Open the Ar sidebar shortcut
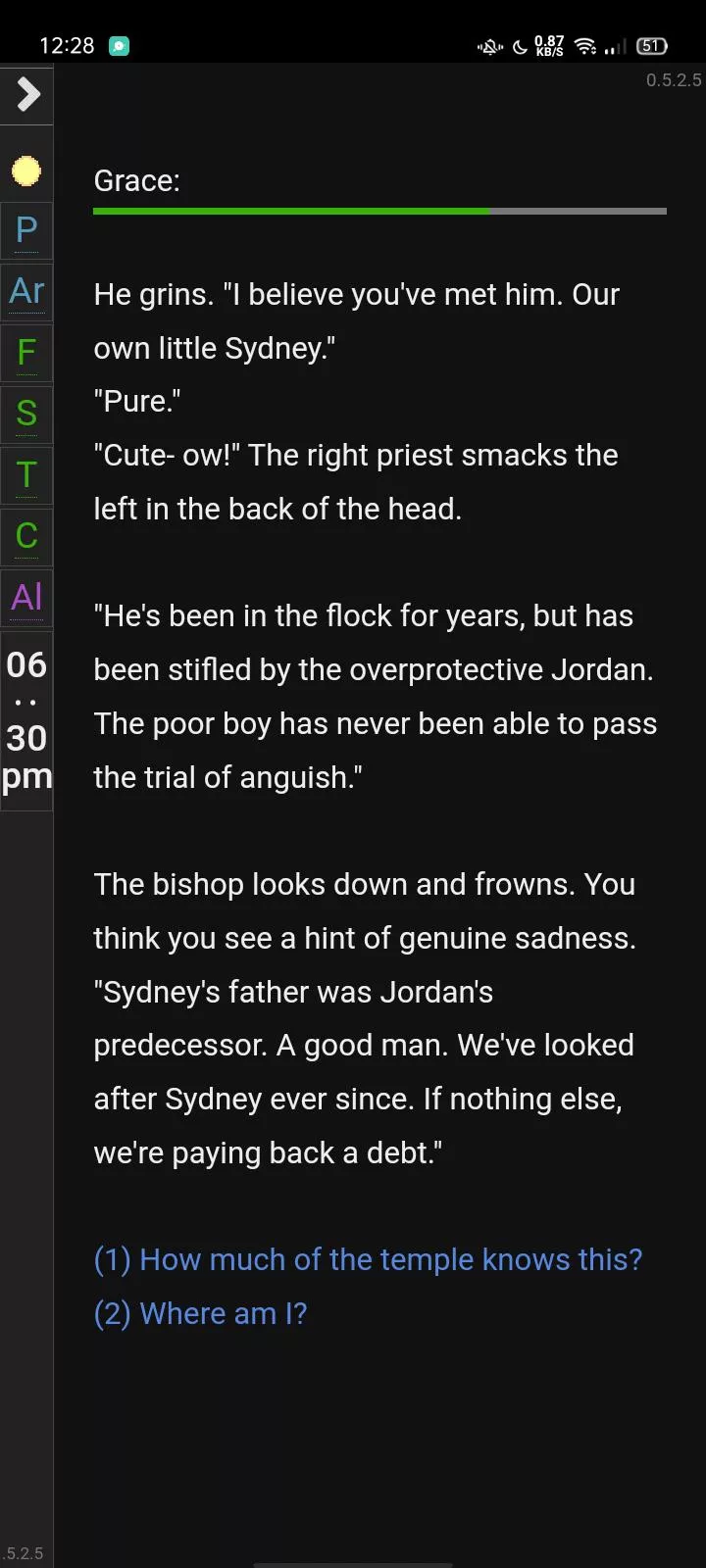 [26, 291]
